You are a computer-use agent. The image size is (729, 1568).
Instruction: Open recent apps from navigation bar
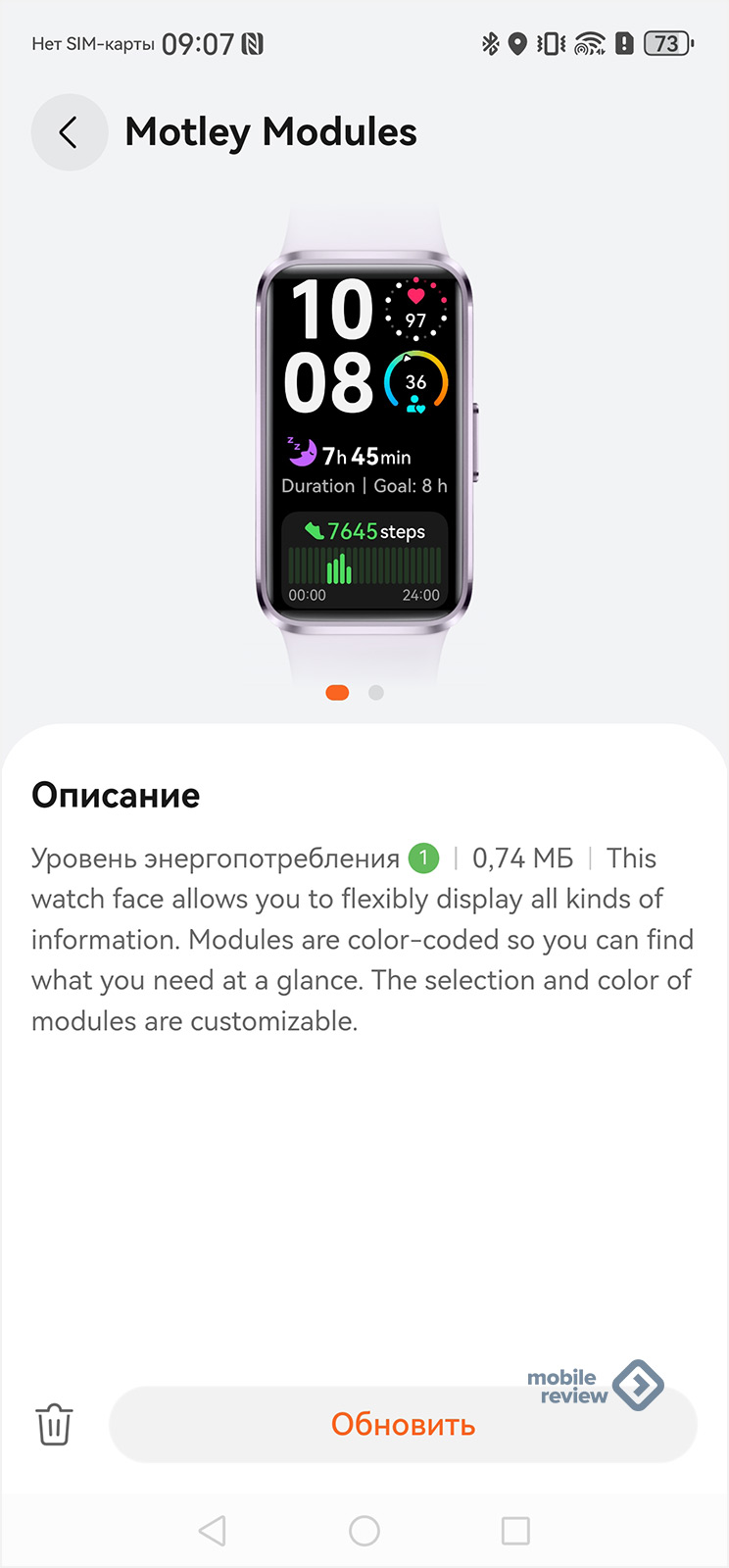click(x=515, y=1530)
